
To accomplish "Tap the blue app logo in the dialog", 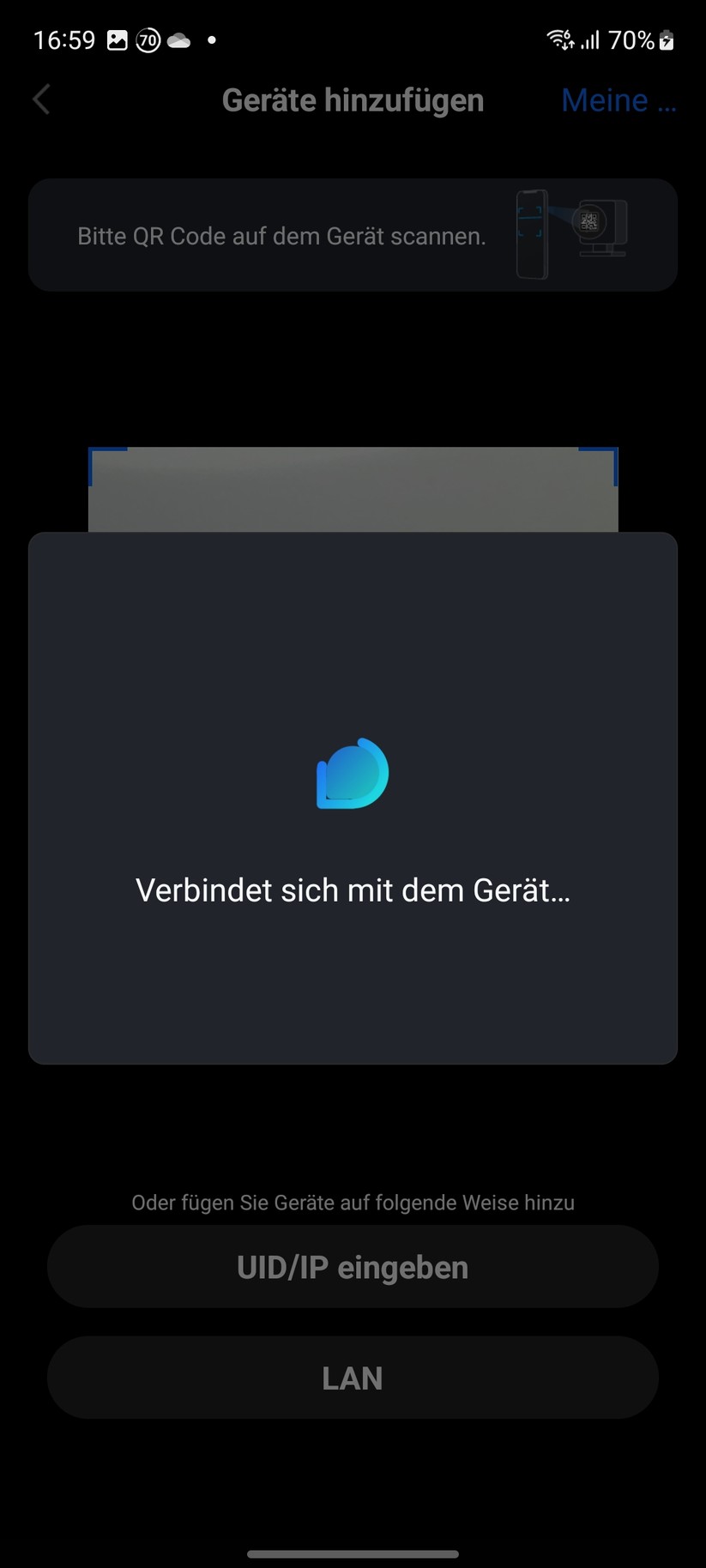I will pyautogui.click(x=352, y=774).
